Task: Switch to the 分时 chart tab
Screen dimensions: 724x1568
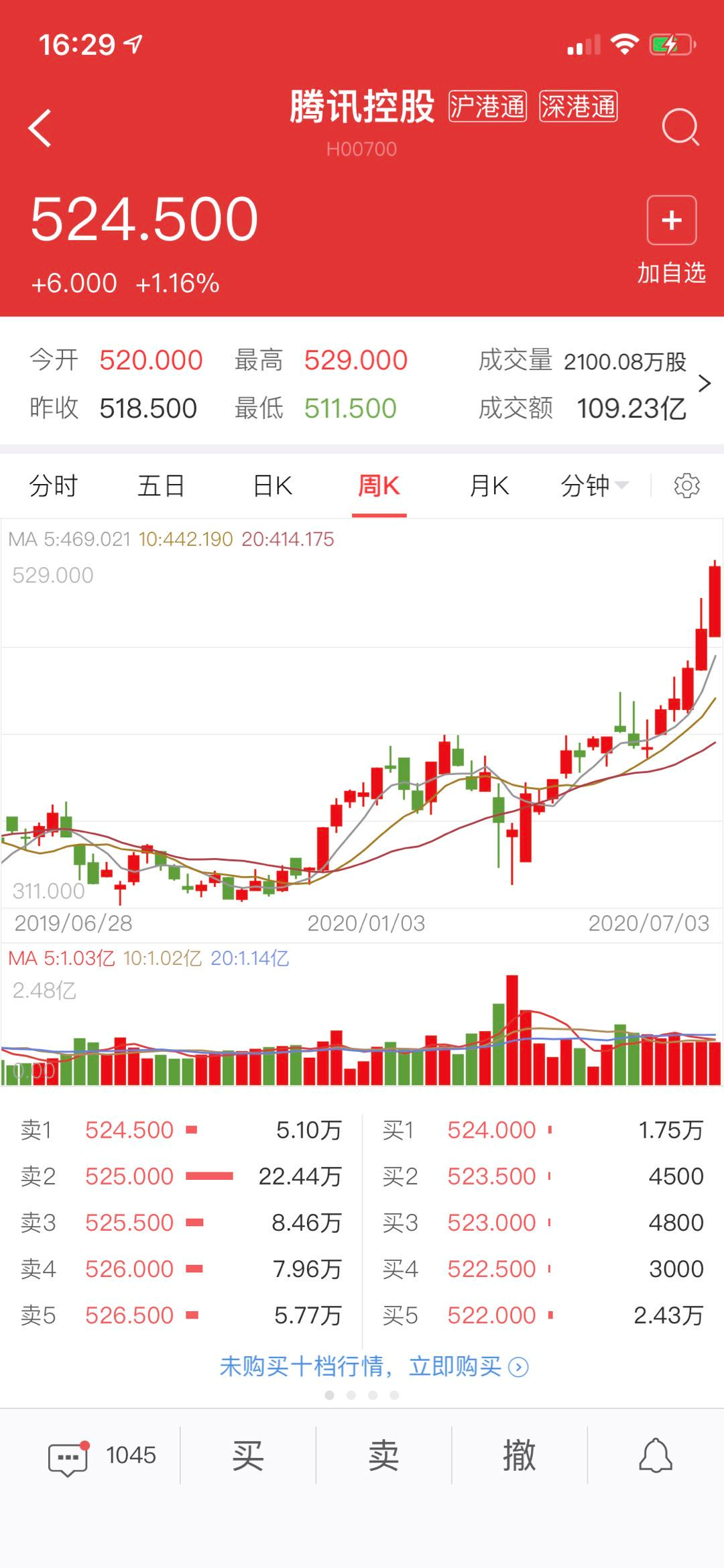Action: pos(54,485)
